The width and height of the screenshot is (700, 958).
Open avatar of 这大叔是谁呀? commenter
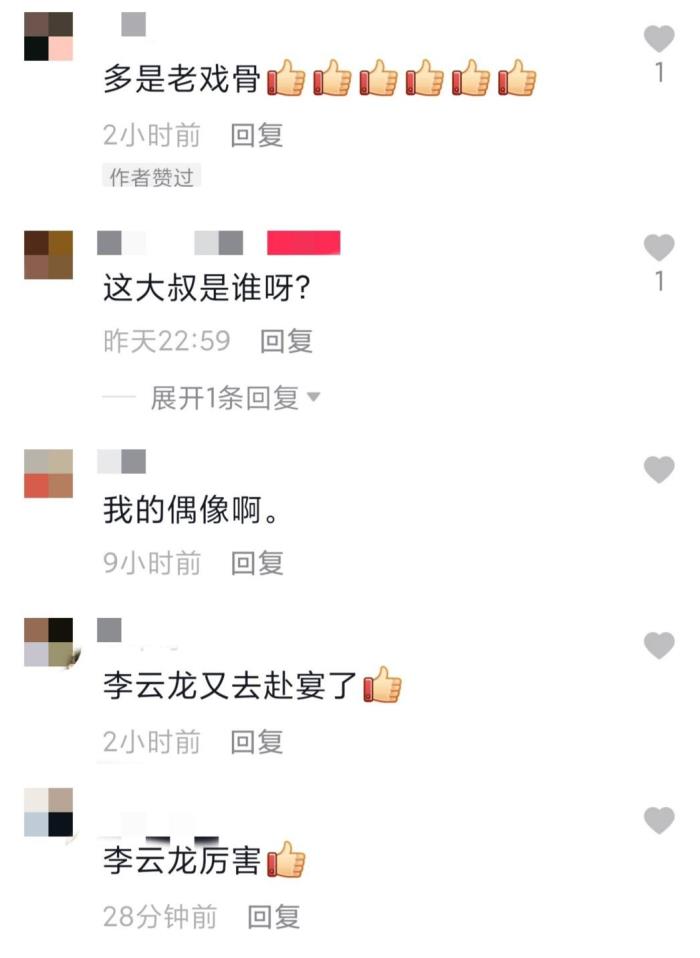pyautogui.click(x=48, y=254)
